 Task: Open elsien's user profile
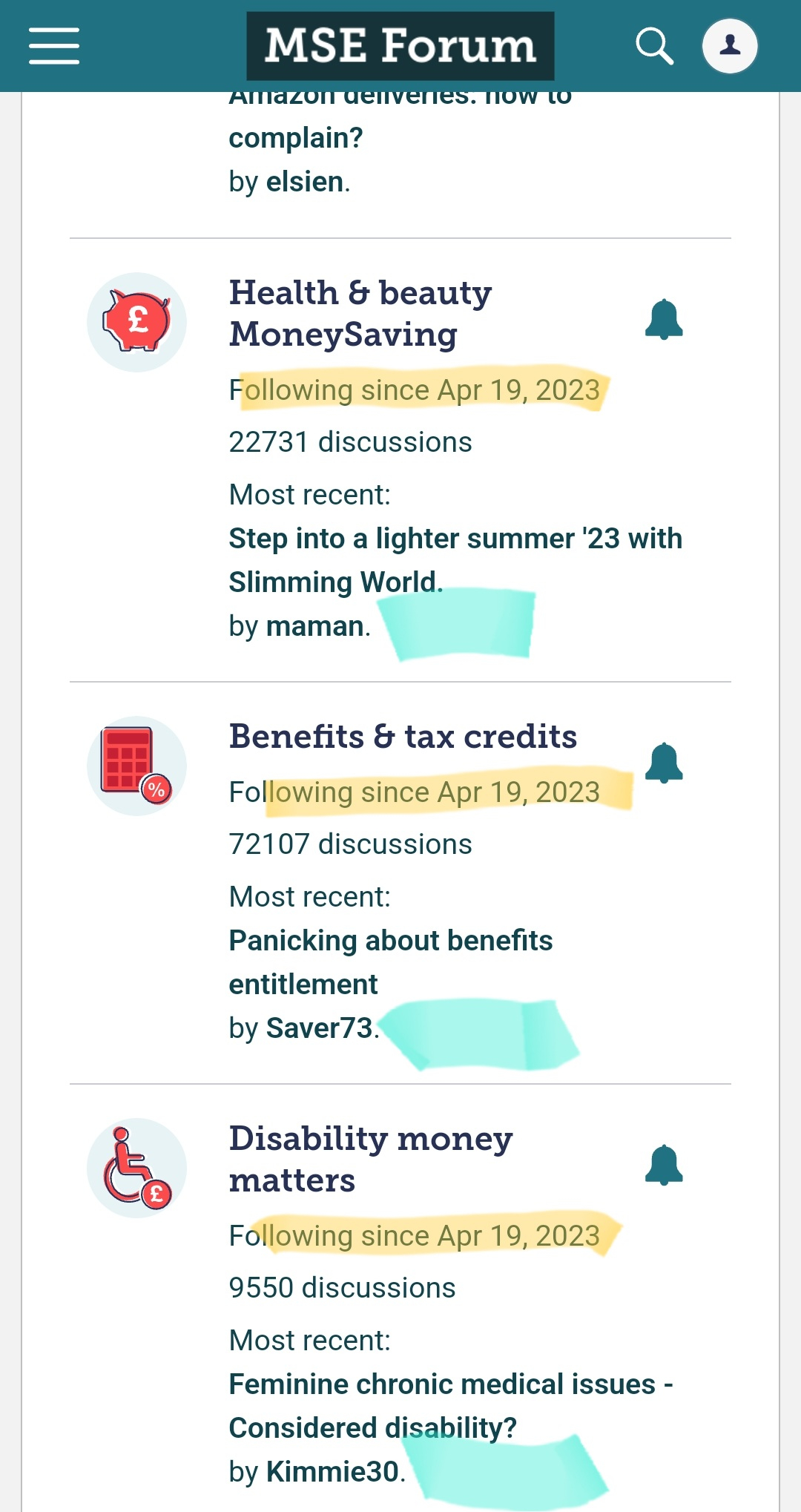305,182
